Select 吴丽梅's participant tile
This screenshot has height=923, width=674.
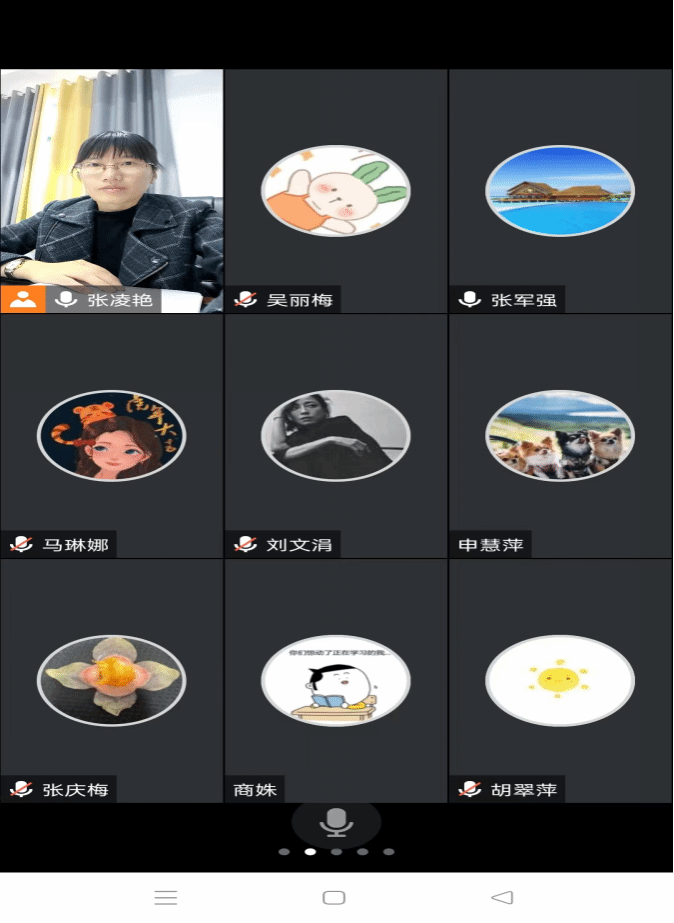335,191
